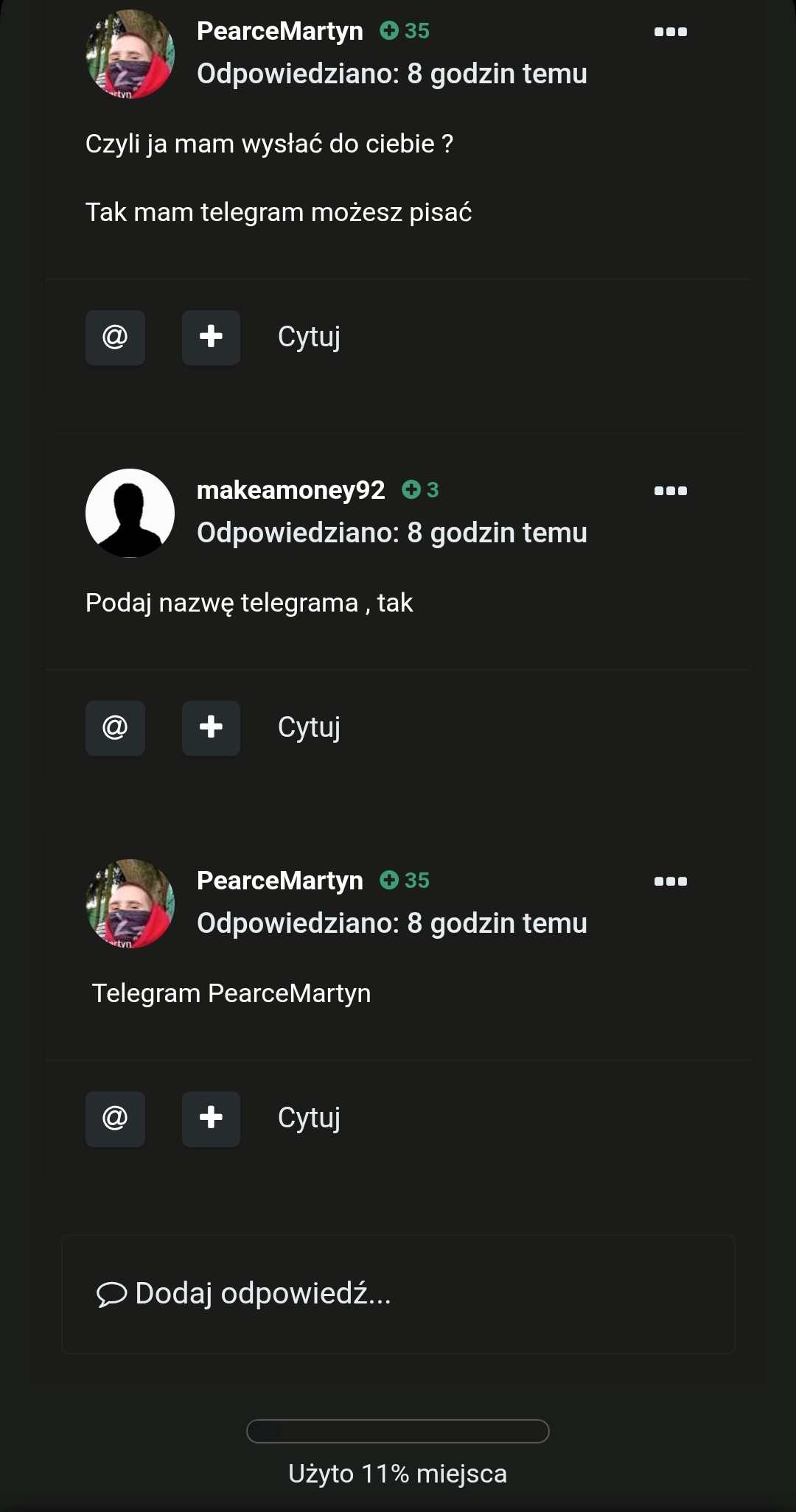This screenshot has height=1512, width=796.
Task: Mention makeamoney92 with the @ button
Action: coord(115,728)
